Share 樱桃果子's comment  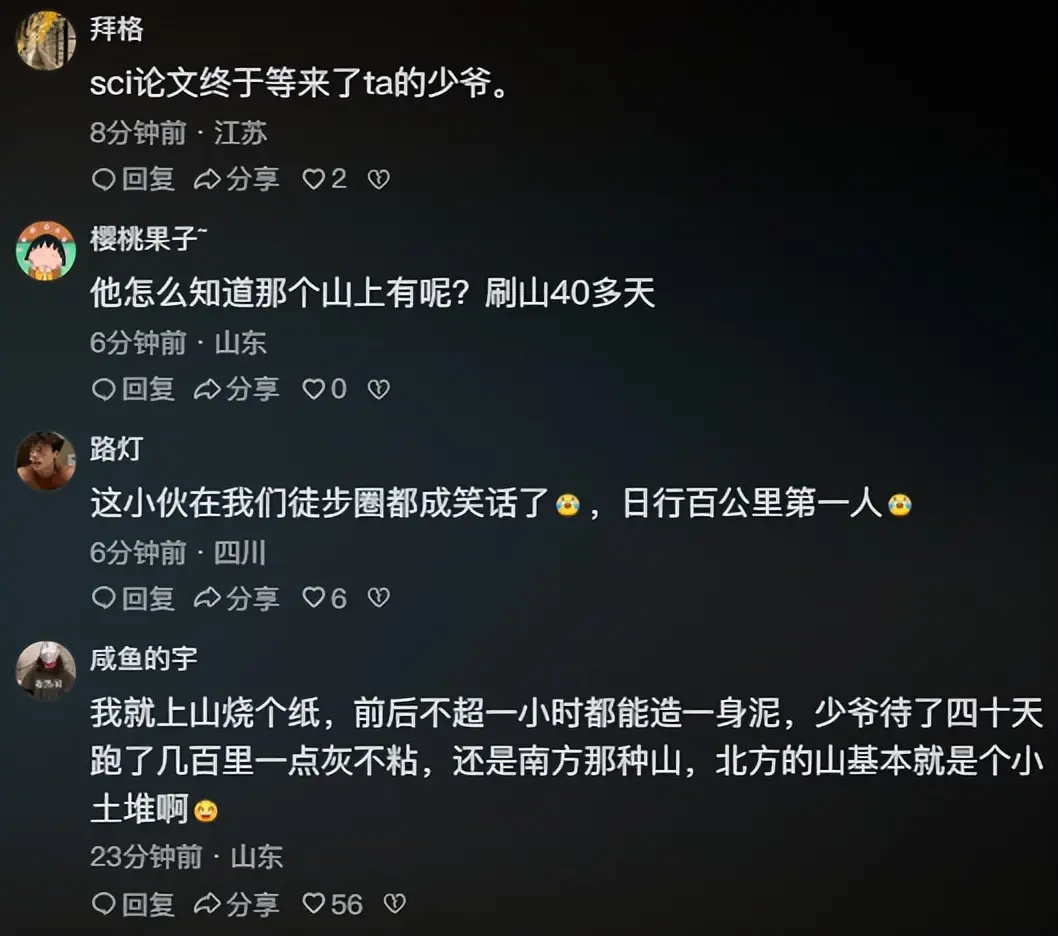click(236, 389)
